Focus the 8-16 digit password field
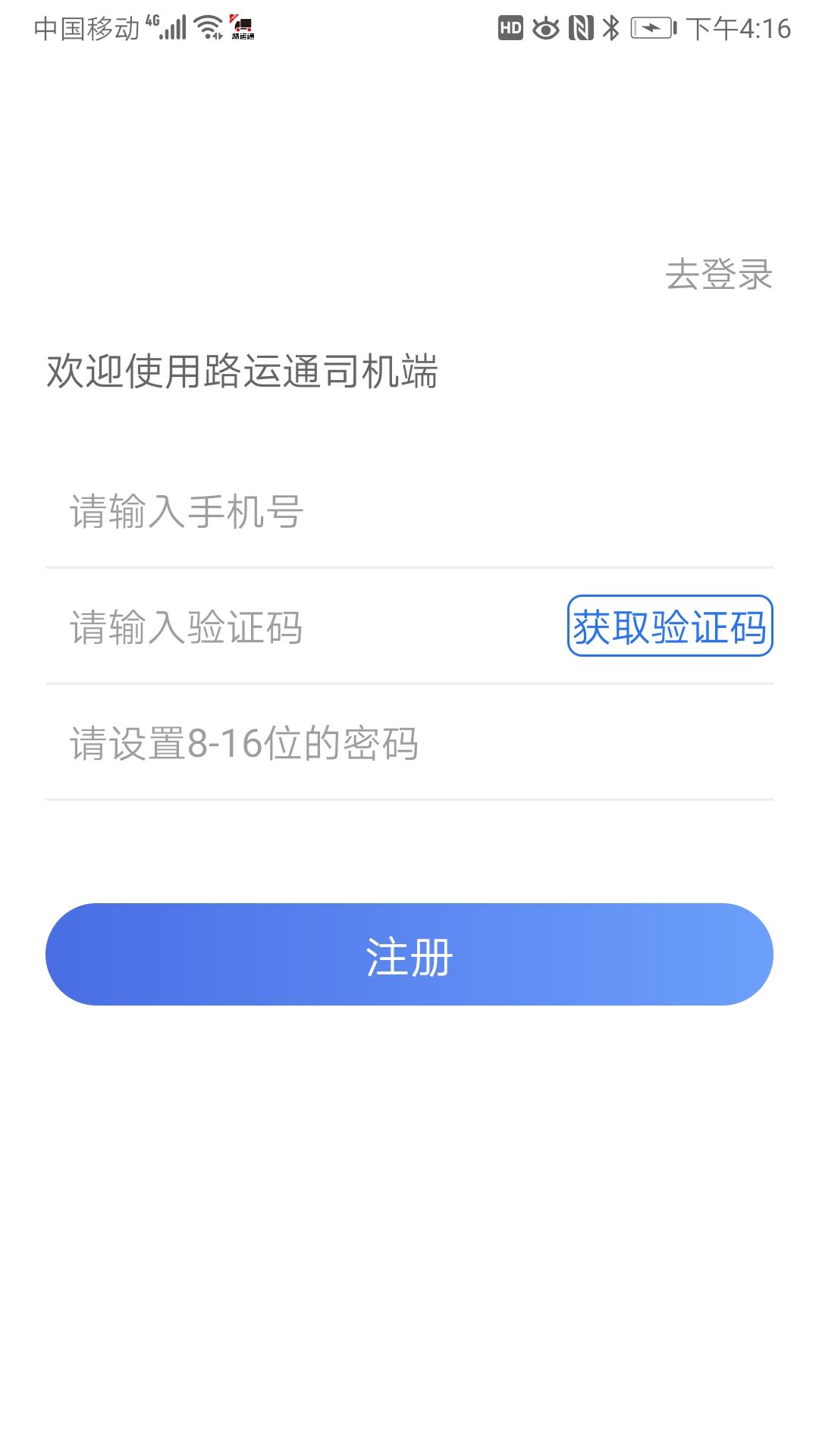This screenshot has height=1456, width=819. pyautogui.click(x=409, y=743)
